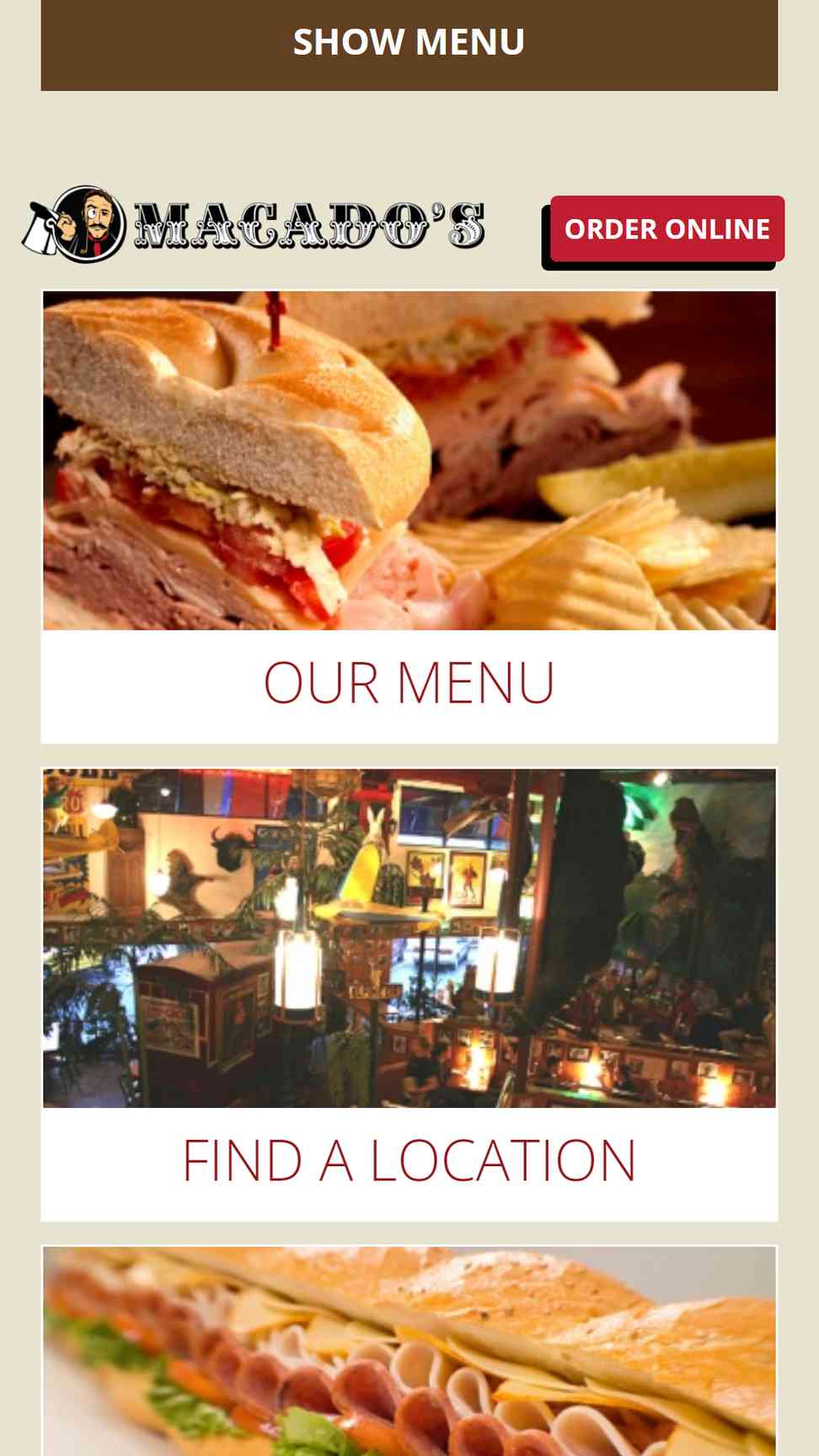Viewport: 819px width, 1456px height.
Task: Expand the Show Menu bar
Action: click(x=409, y=42)
